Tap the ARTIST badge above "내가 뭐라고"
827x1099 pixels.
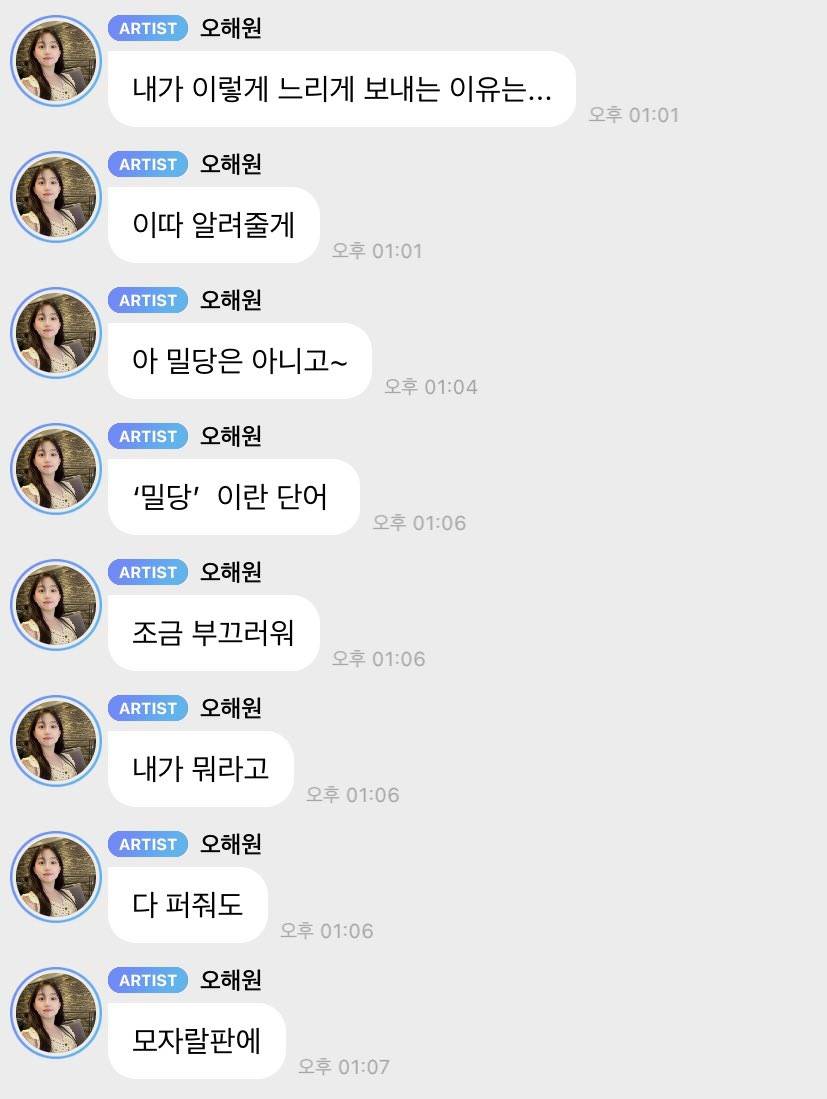tap(147, 708)
